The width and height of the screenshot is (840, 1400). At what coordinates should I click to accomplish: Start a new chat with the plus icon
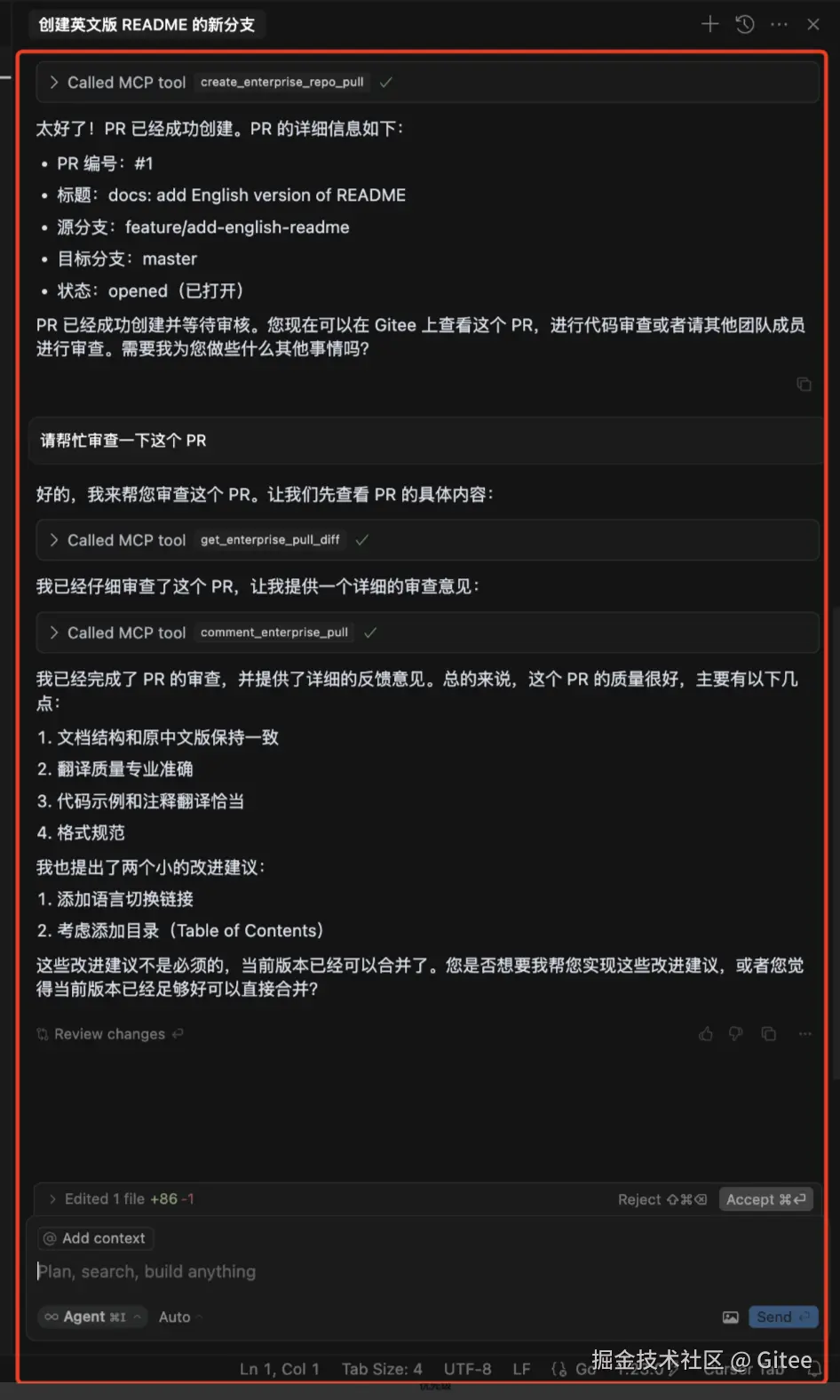pos(709,24)
